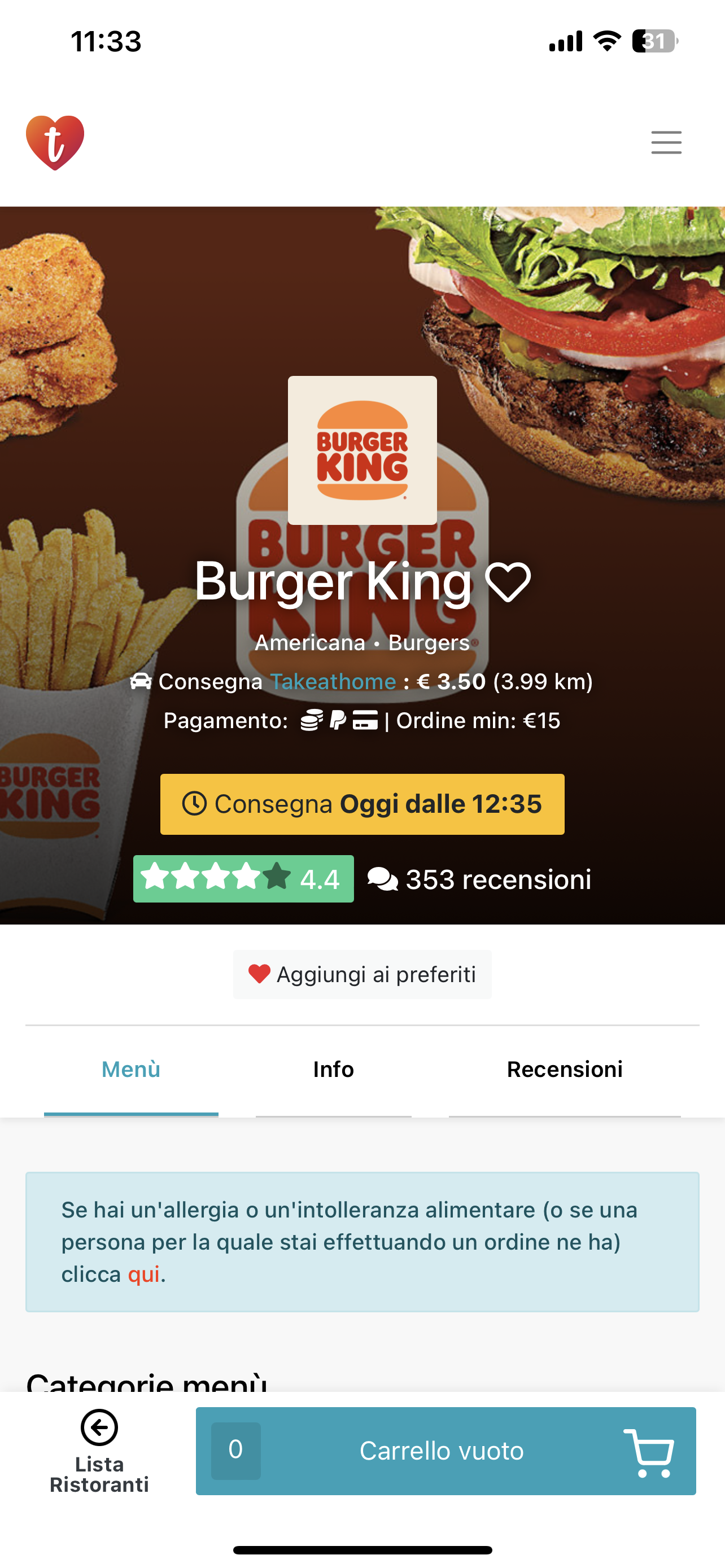Image resolution: width=725 pixels, height=1568 pixels.
Task: Go to the Takeathome home logo
Action: click(55, 142)
